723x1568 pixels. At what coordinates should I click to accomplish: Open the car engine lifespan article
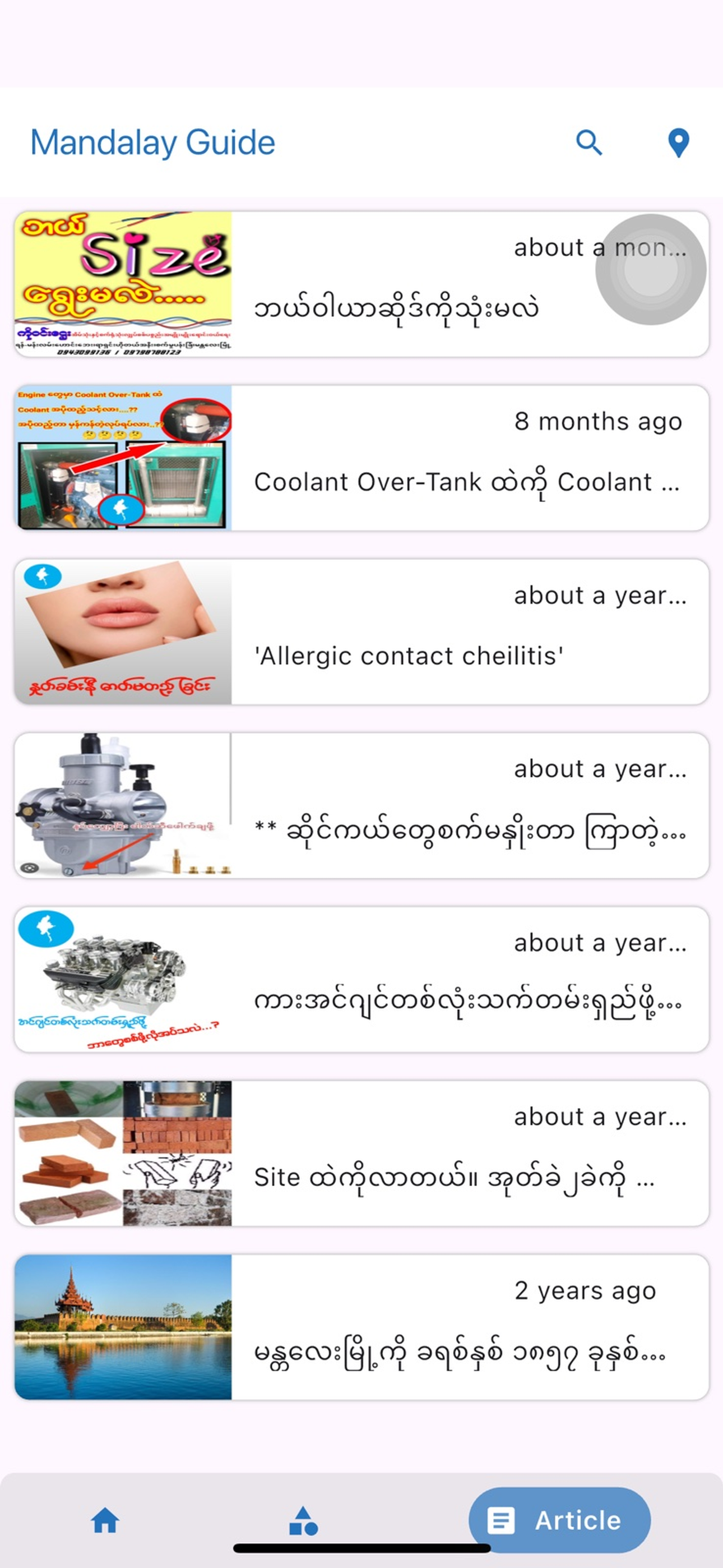(x=361, y=979)
